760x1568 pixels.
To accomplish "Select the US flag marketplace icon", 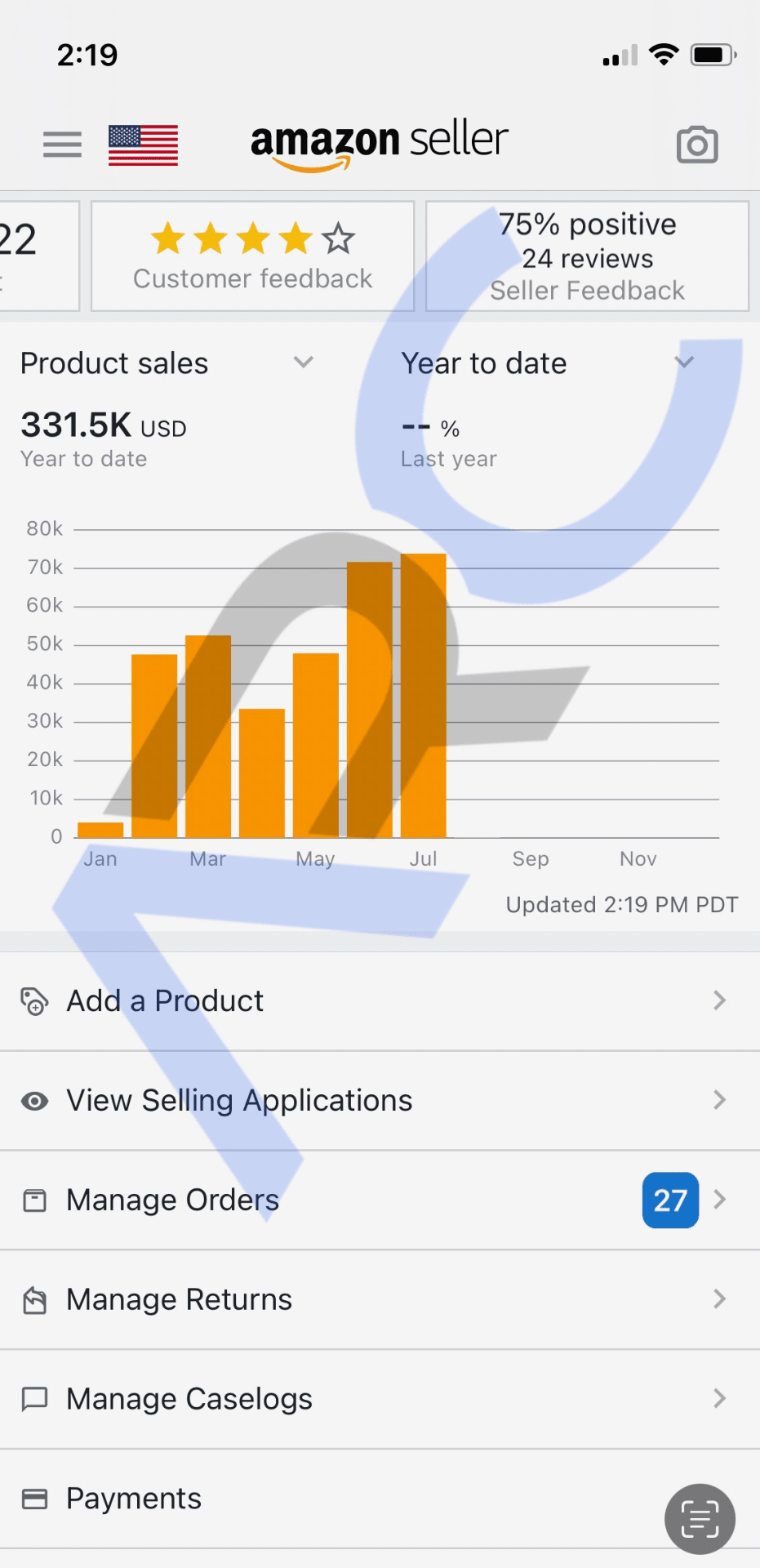I will click(142, 144).
